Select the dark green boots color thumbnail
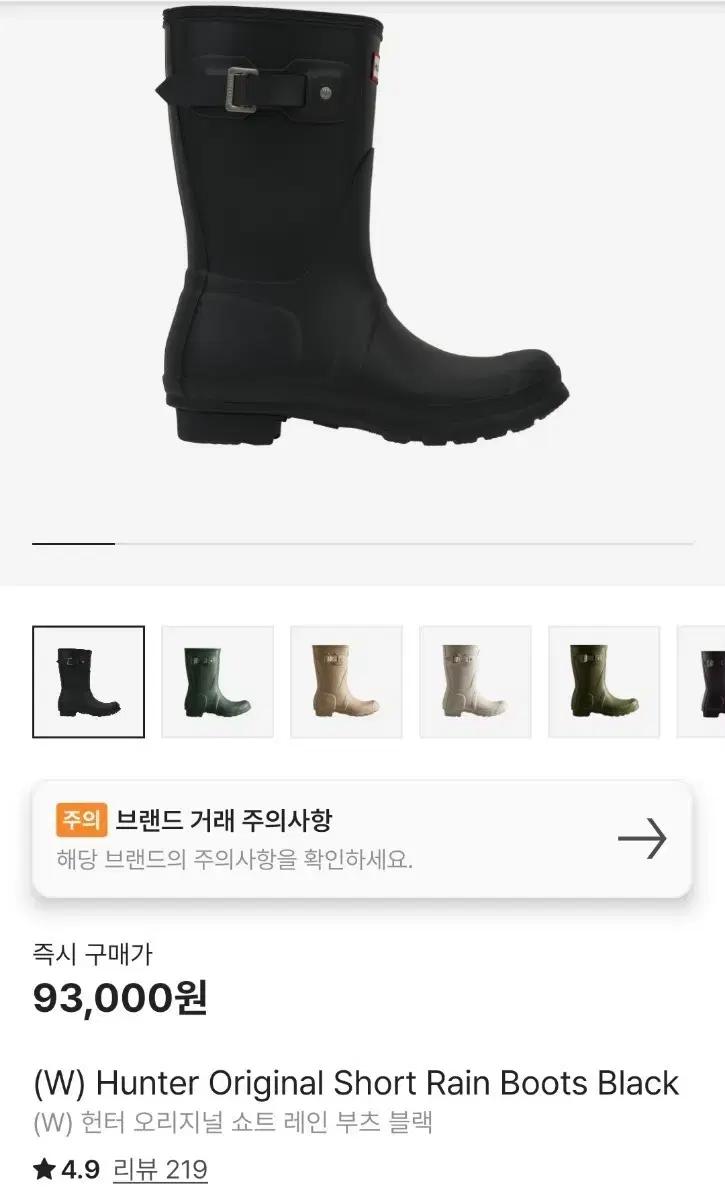The width and height of the screenshot is (725, 1200). [220, 681]
